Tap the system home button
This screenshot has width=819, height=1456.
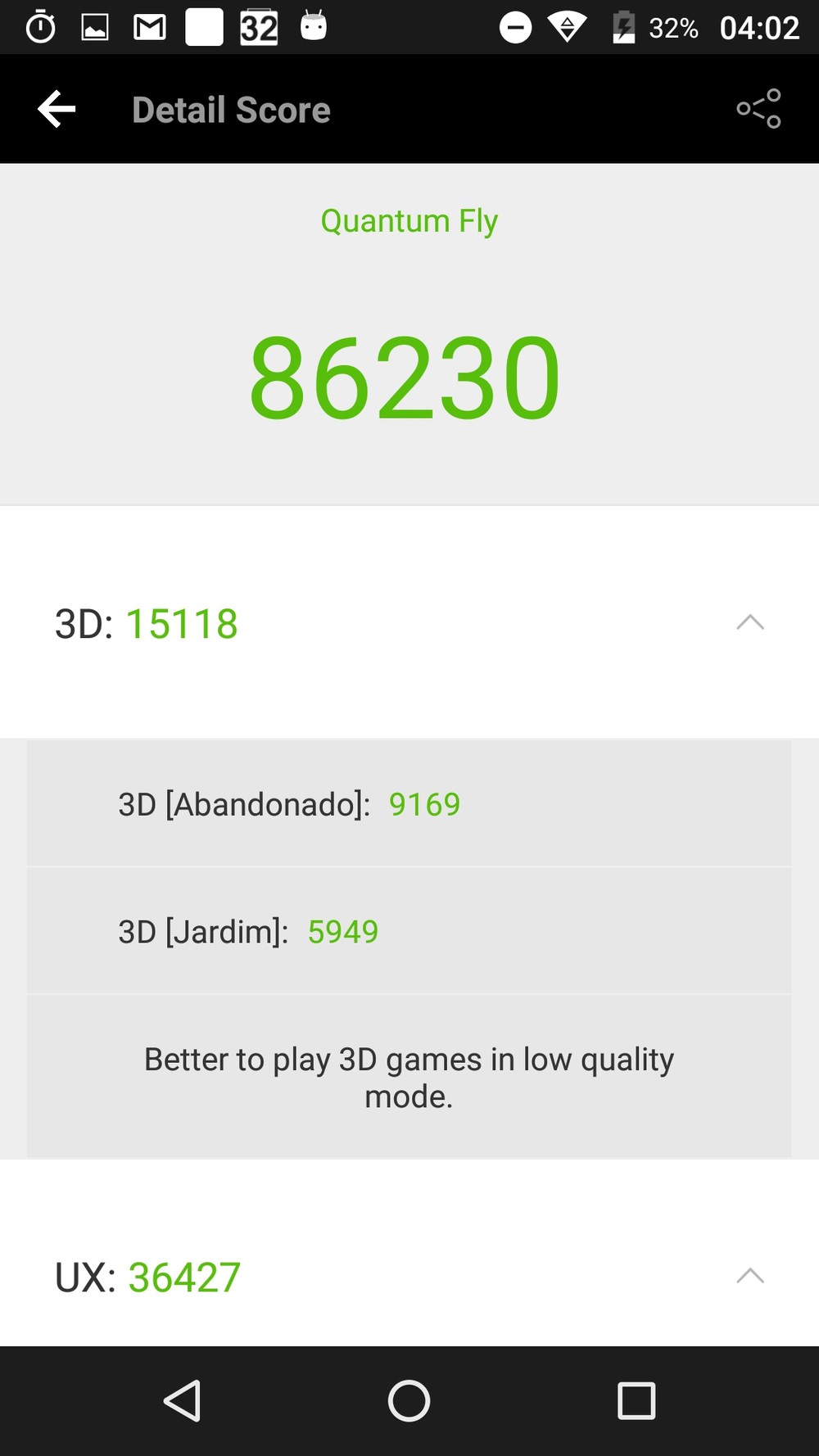[x=409, y=1400]
